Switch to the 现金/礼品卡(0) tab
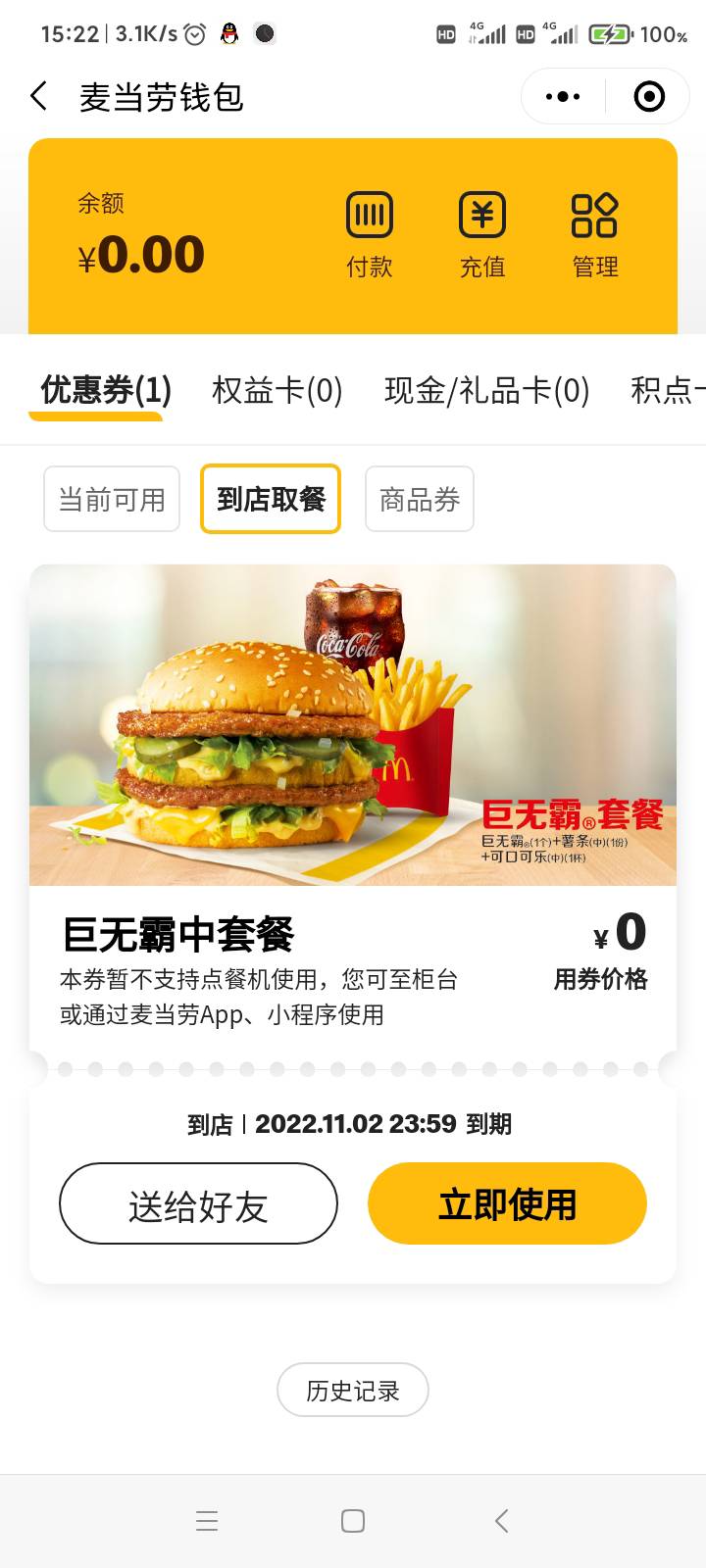The image size is (706, 1568). [486, 391]
